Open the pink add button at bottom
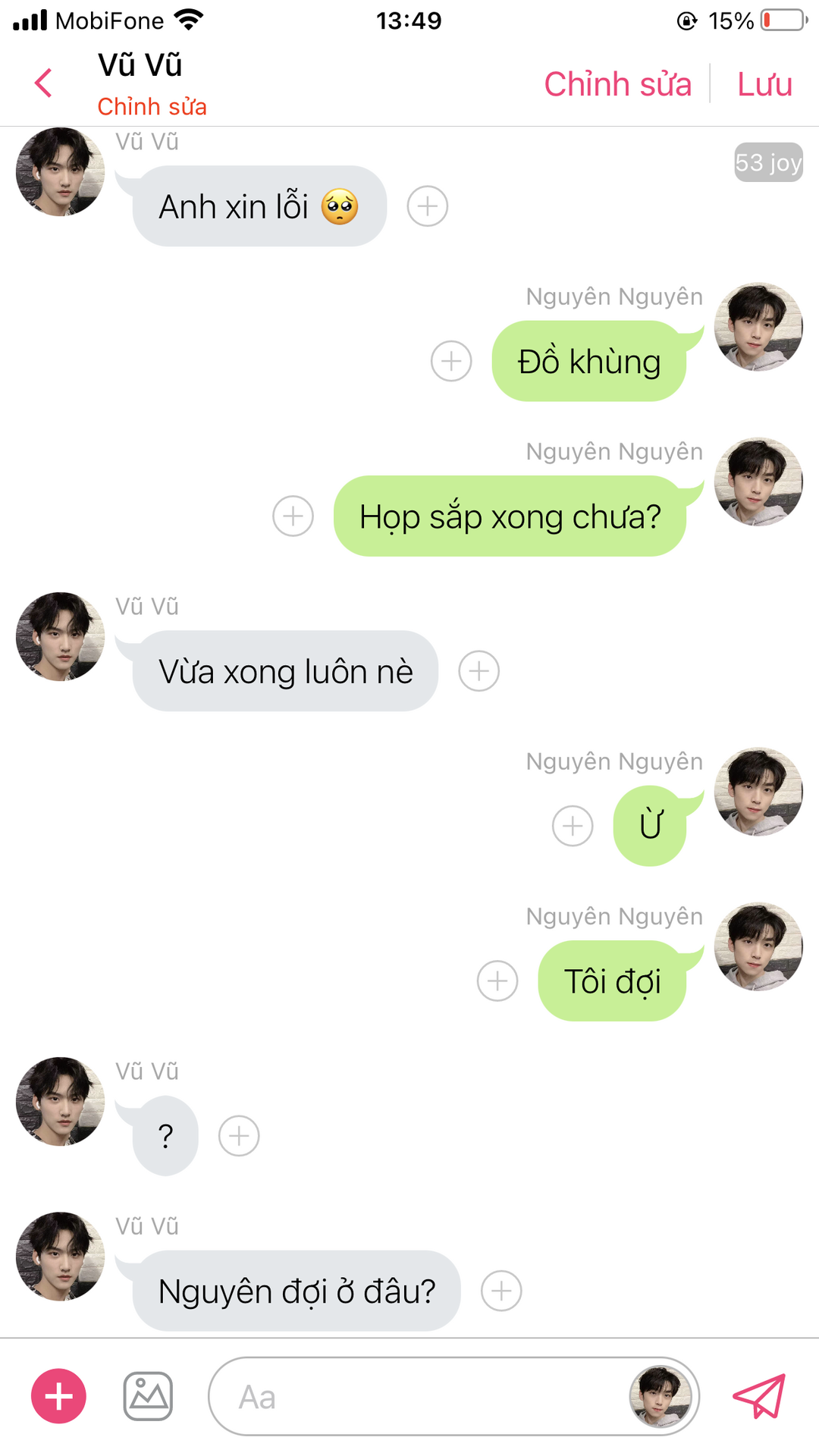The height and width of the screenshot is (1456, 819). tap(58, 1396)
